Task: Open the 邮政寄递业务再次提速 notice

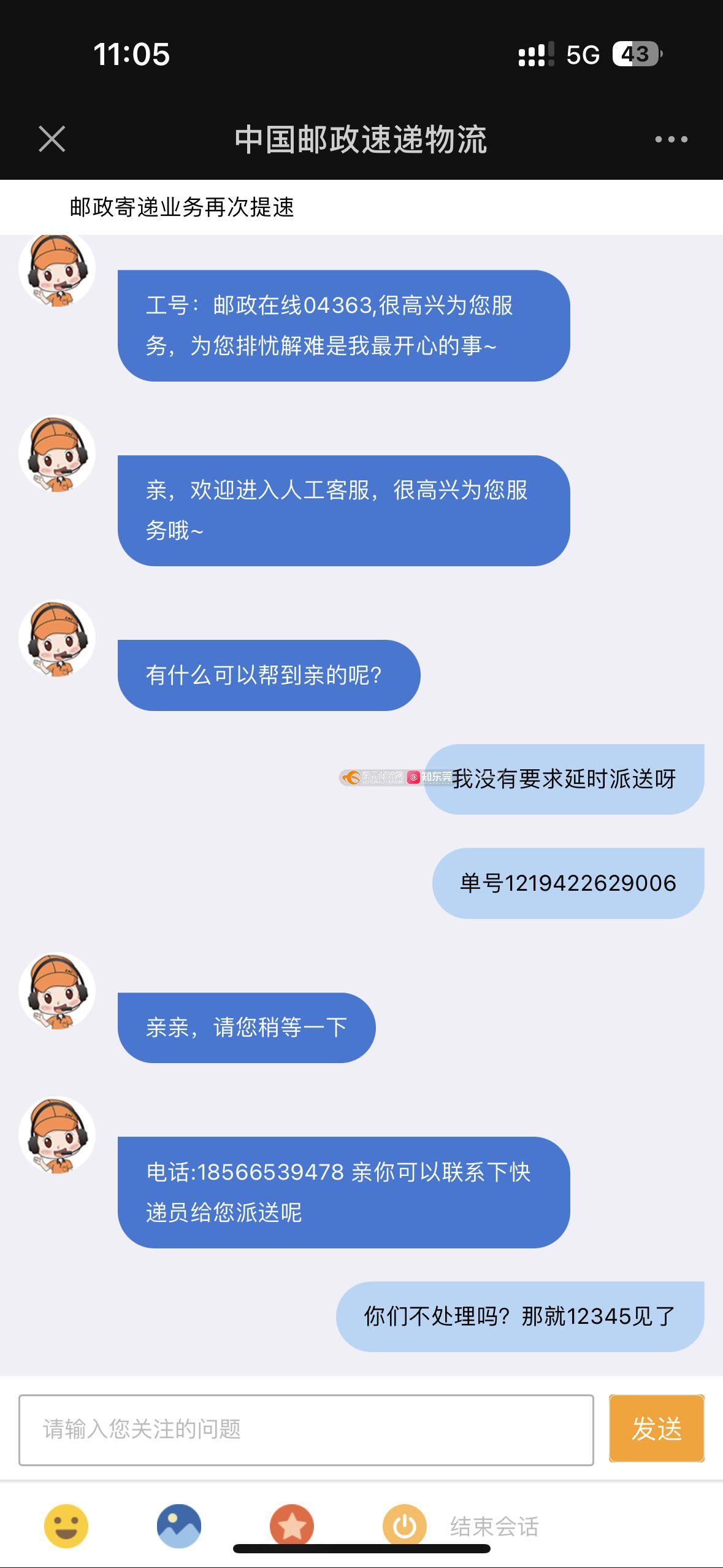Action: [182, 207]
